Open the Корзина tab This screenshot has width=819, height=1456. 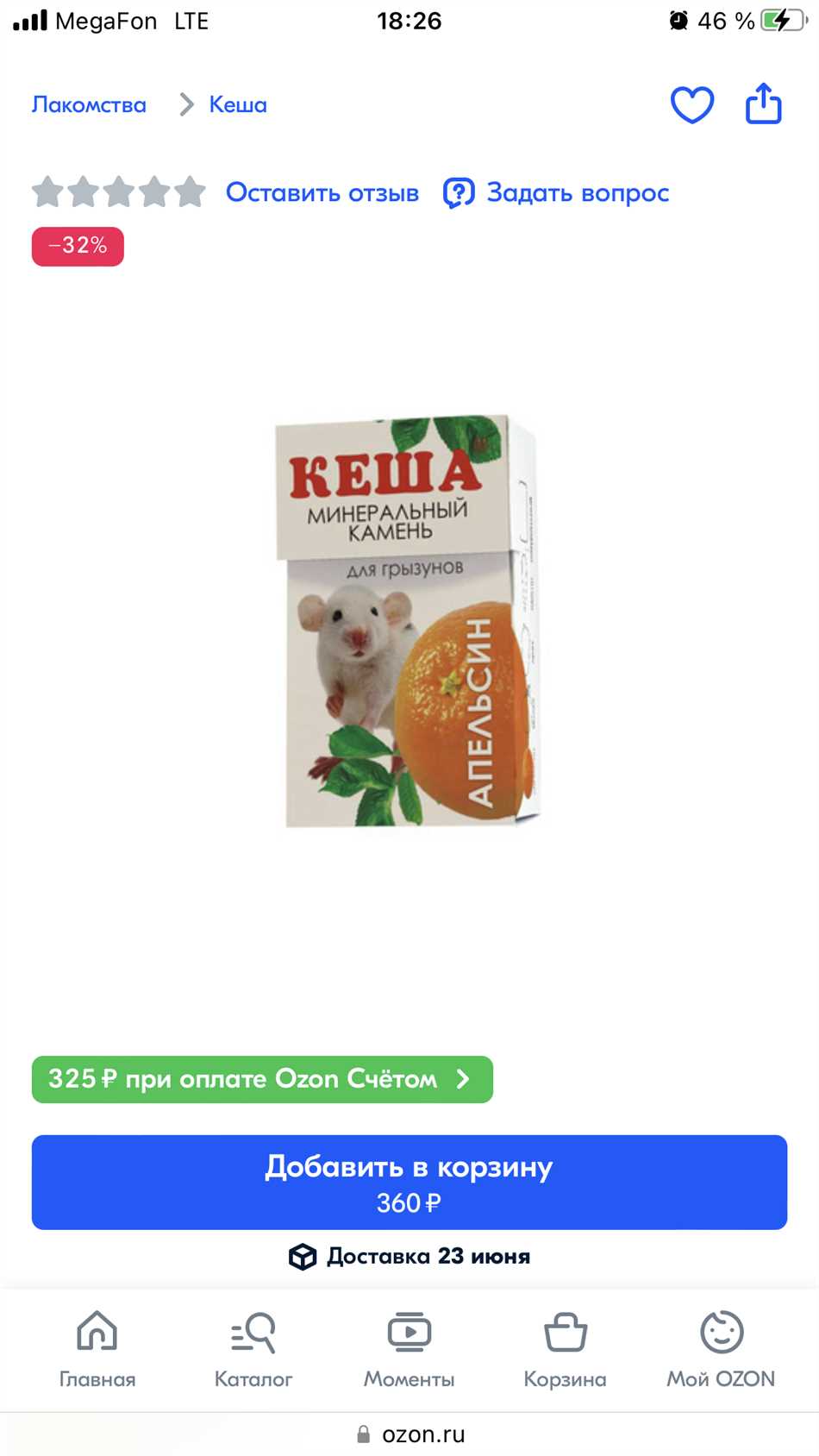tap(565, 1349)
